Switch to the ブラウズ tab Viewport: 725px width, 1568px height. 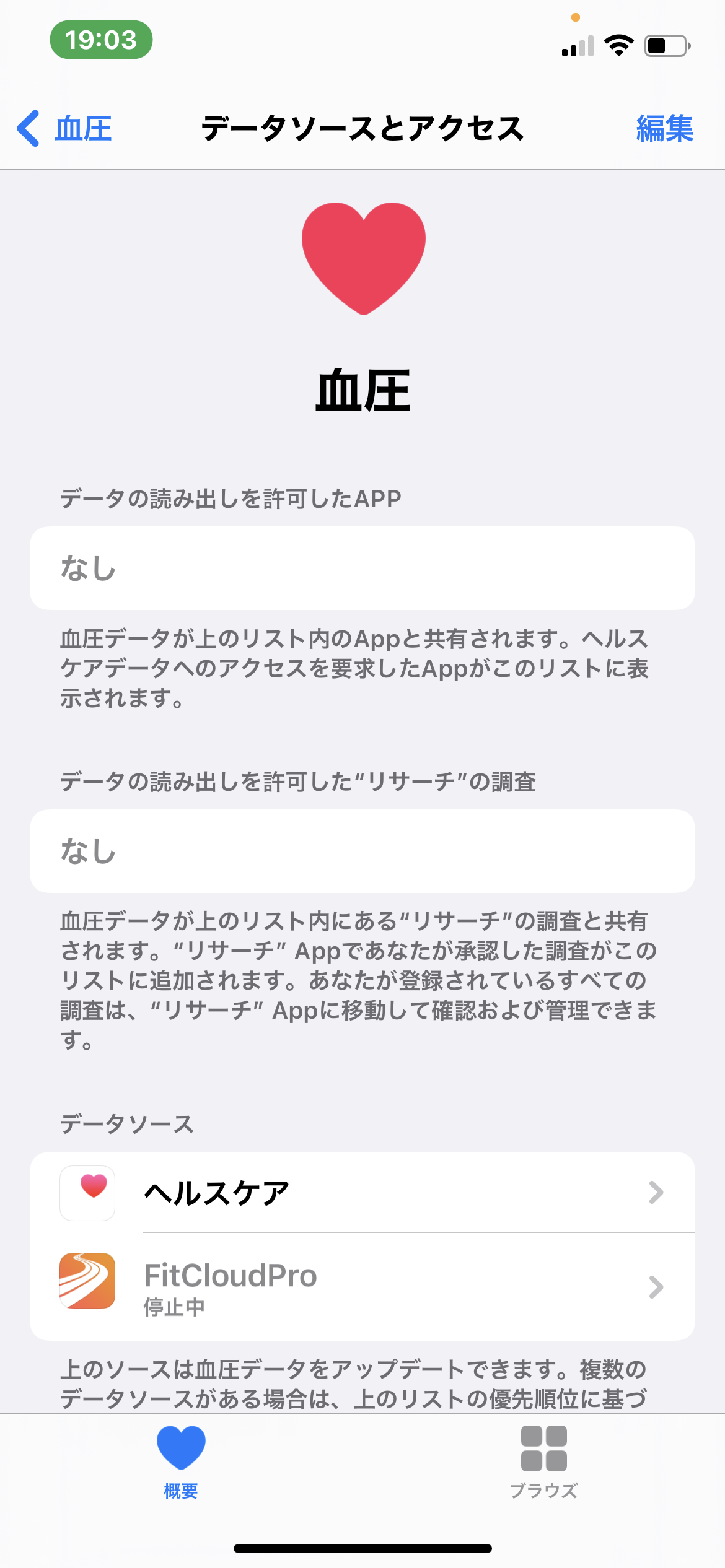(x=543, y=1461)
